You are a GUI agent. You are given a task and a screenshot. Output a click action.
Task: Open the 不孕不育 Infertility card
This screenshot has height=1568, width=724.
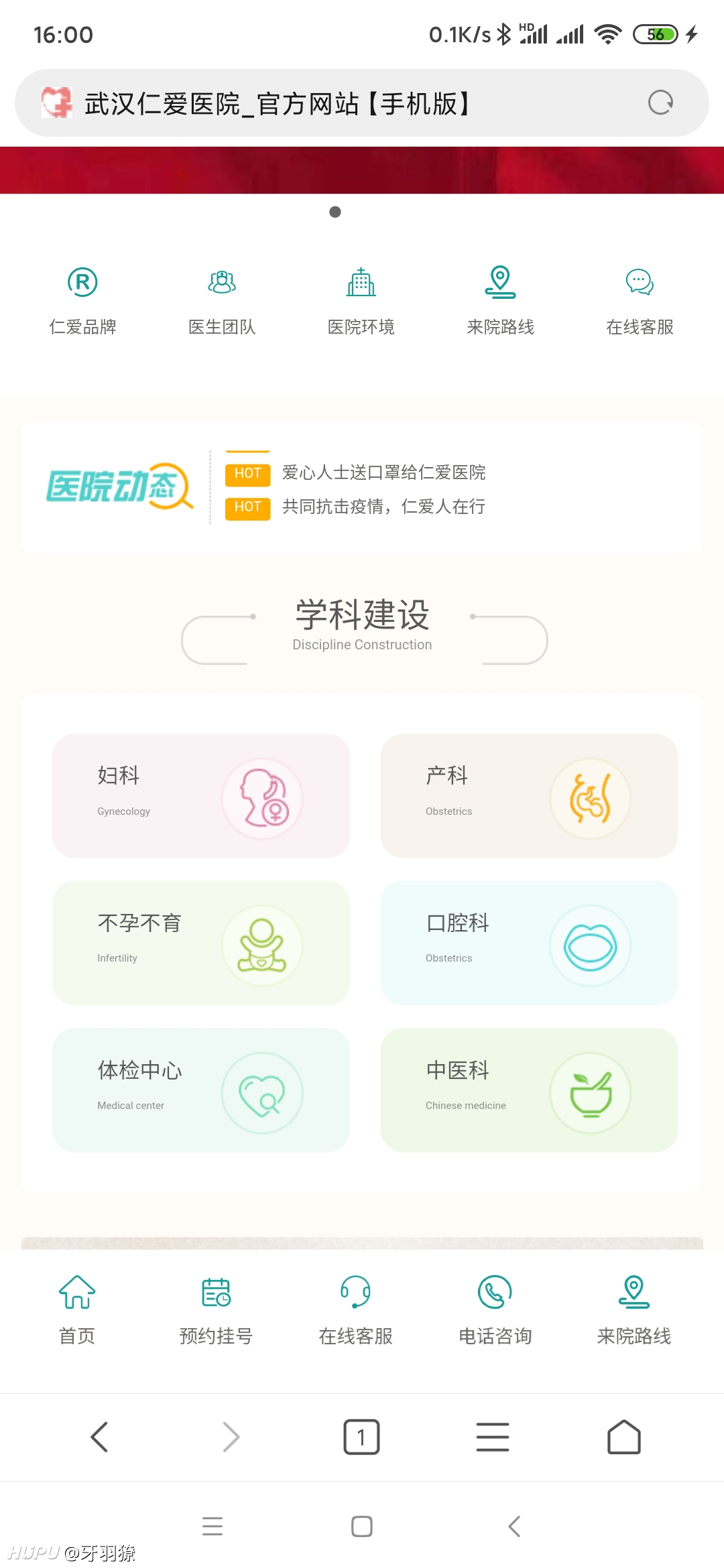click(x=201, y=943)
